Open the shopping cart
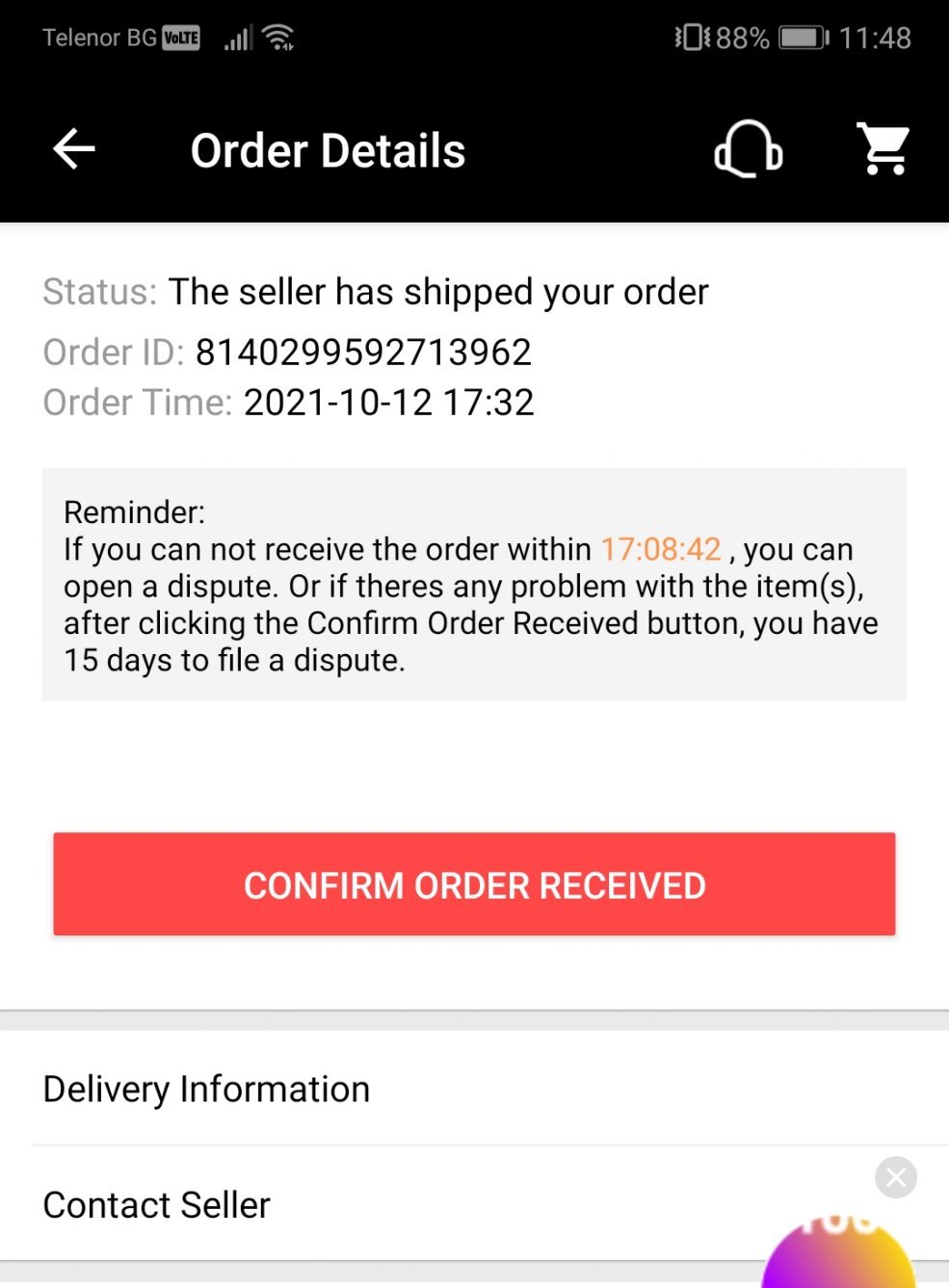Screen dimensions: 949x1288 tap(883, 149)
